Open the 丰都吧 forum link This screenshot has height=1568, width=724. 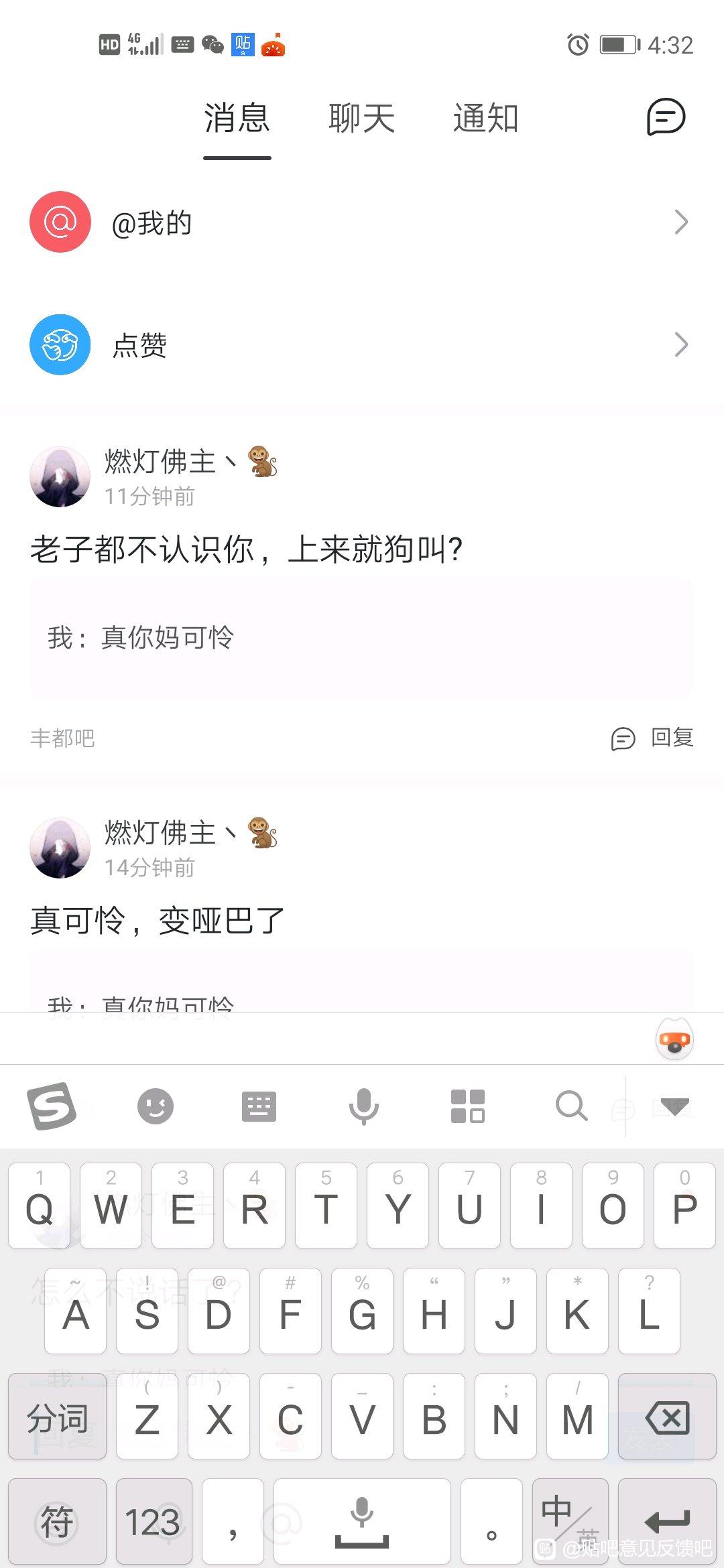point(62,738)
